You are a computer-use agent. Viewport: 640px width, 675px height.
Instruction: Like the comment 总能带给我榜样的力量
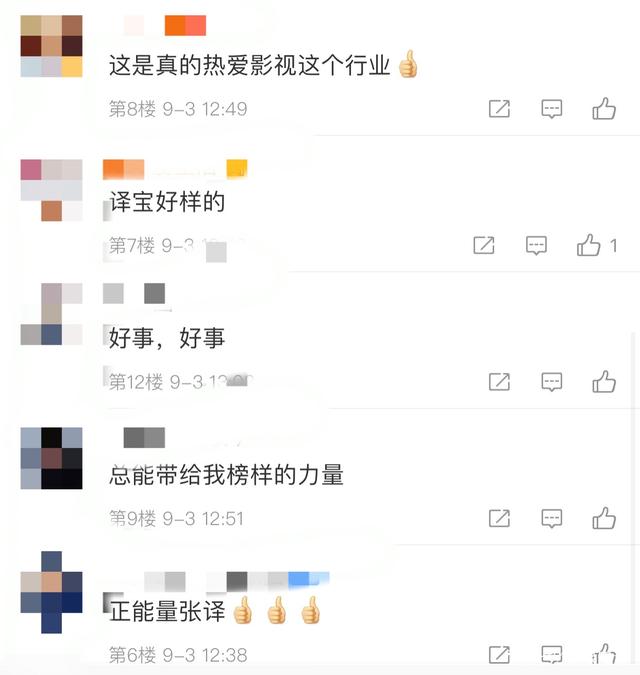point(603,518)
